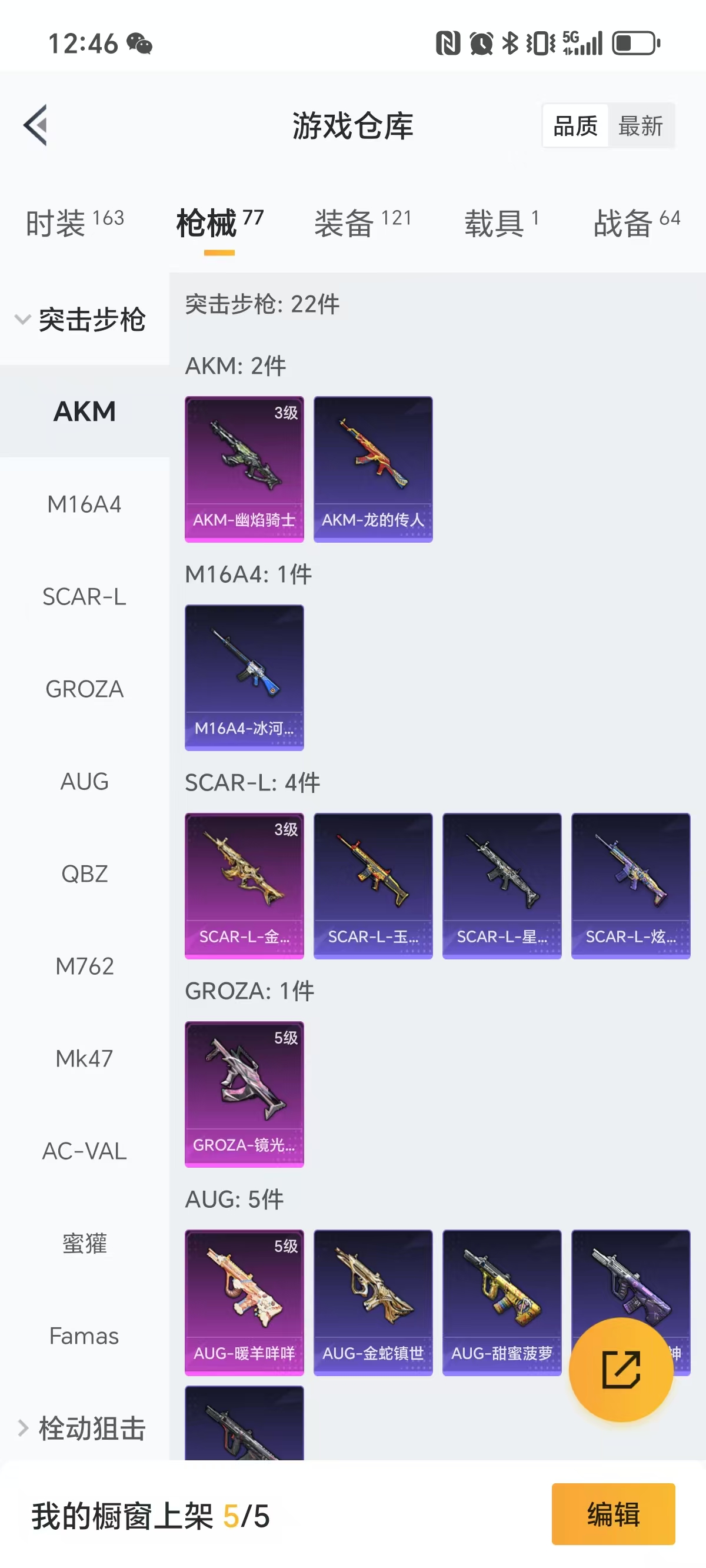
Task: Sort by 最新
Action: (x=640, y=126)
